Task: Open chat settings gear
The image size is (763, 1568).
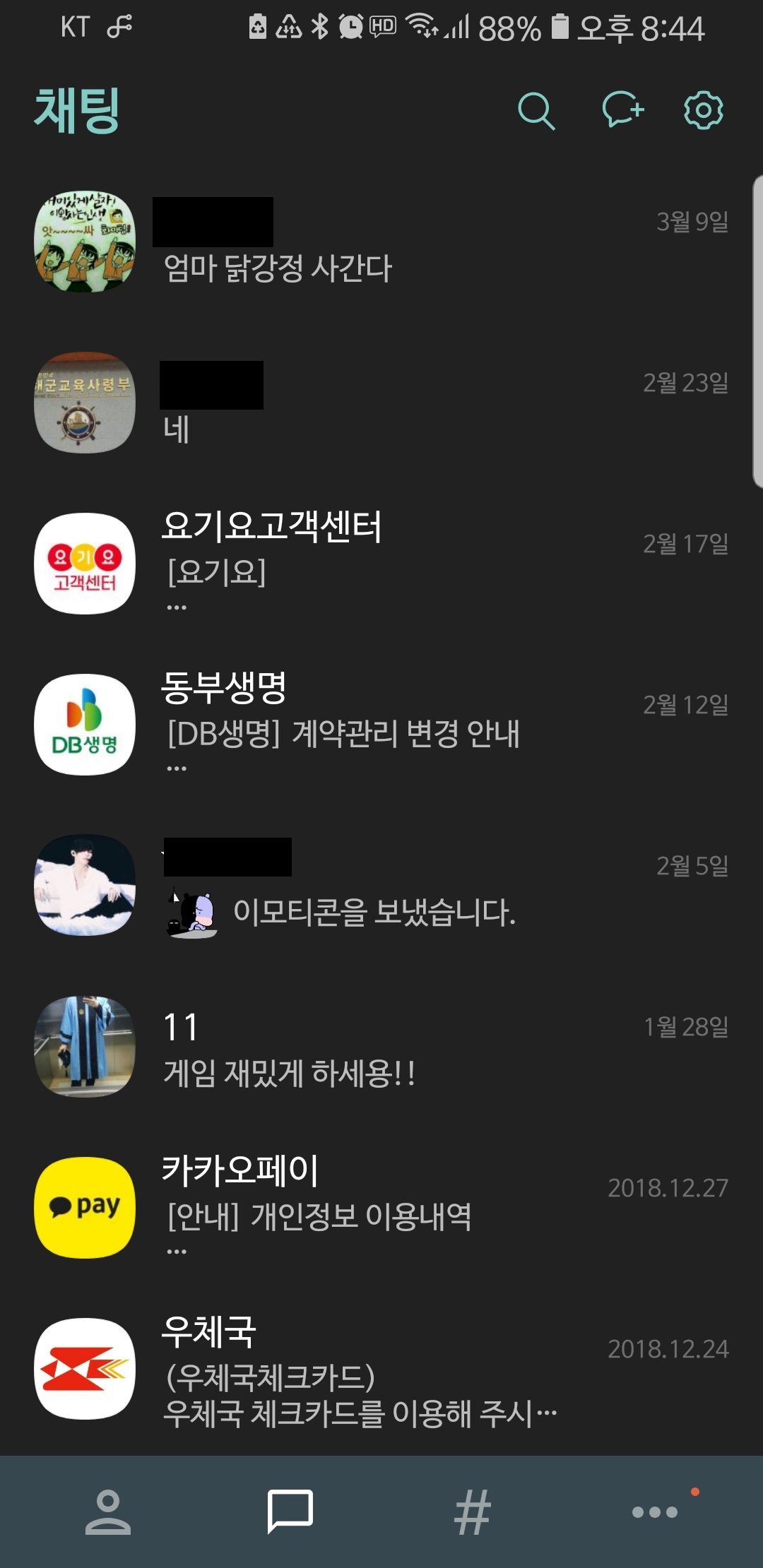Action: pos(703,110)
